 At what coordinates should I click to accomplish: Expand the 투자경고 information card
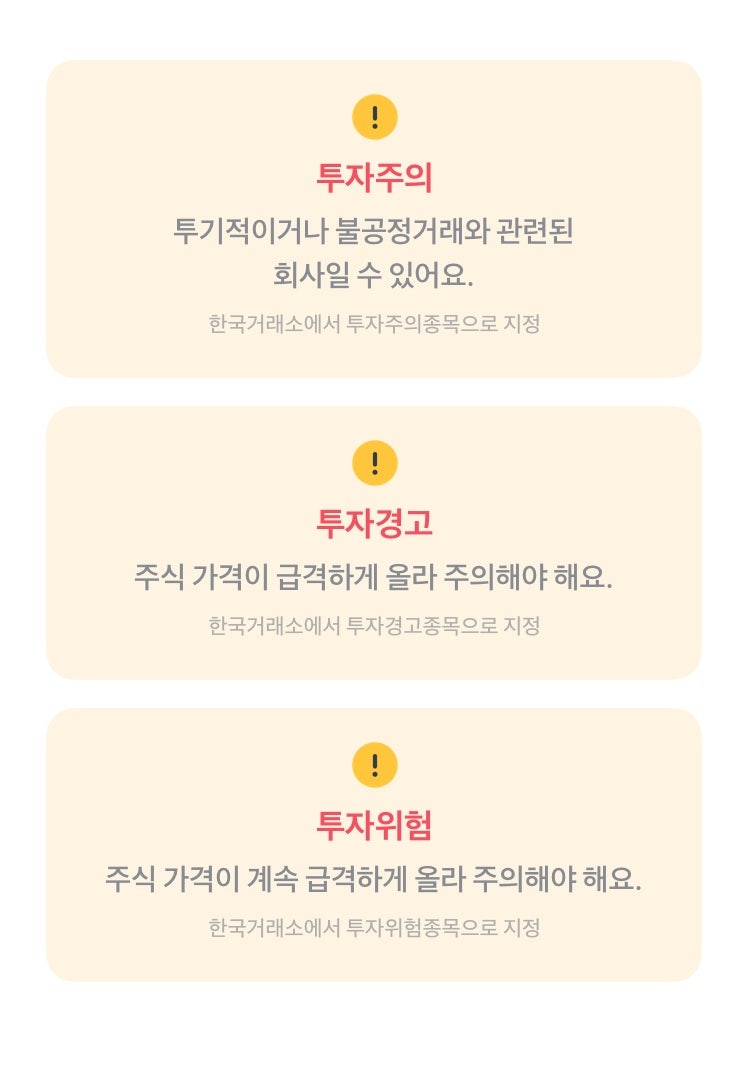375,540
